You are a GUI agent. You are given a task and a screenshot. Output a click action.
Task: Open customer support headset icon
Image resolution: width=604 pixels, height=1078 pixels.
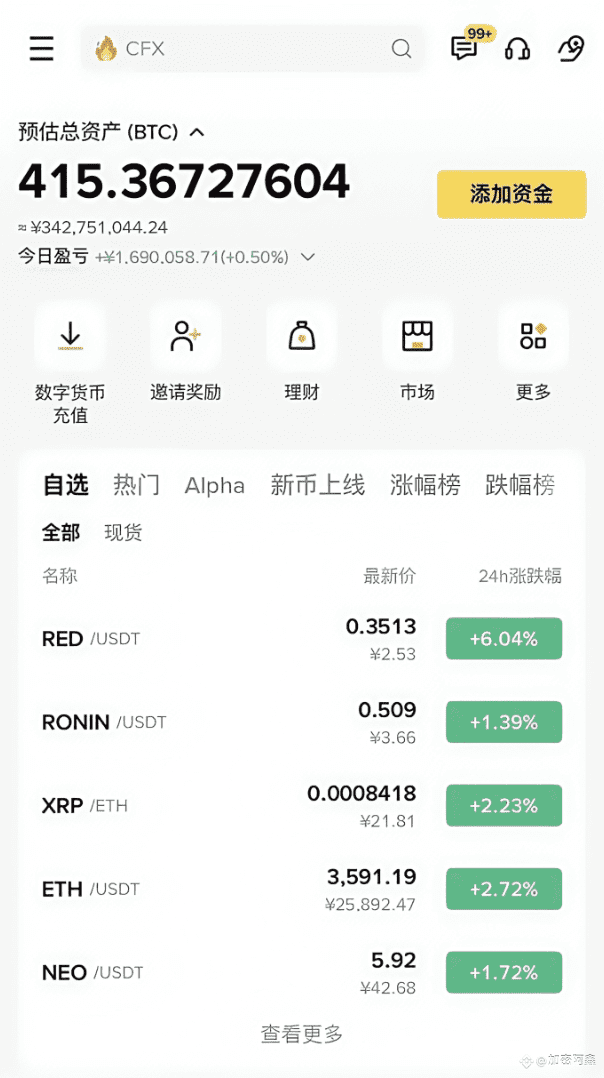[x=517, y=49]
